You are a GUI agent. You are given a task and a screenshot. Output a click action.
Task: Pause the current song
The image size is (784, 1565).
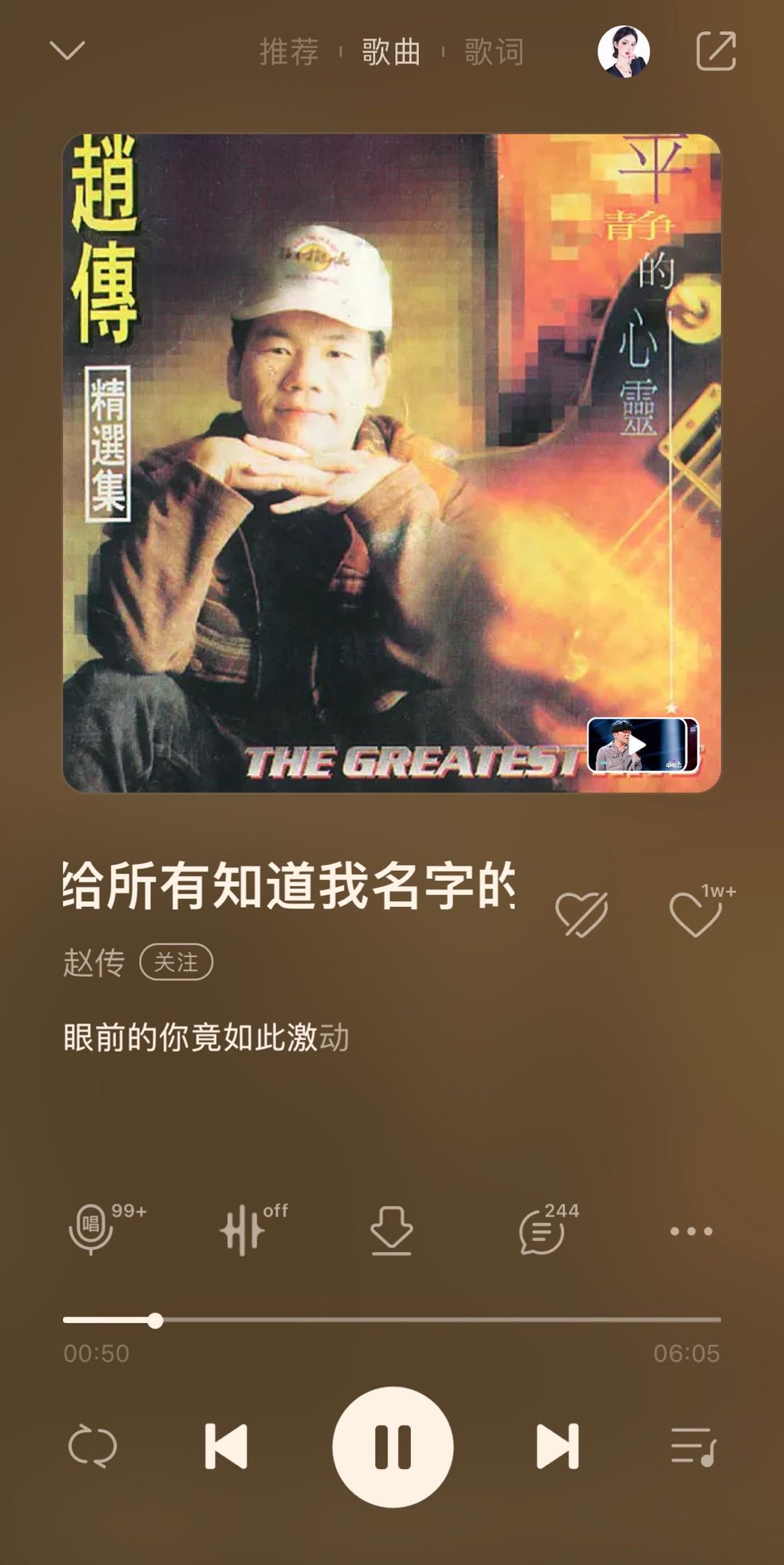pos(393,1447)
